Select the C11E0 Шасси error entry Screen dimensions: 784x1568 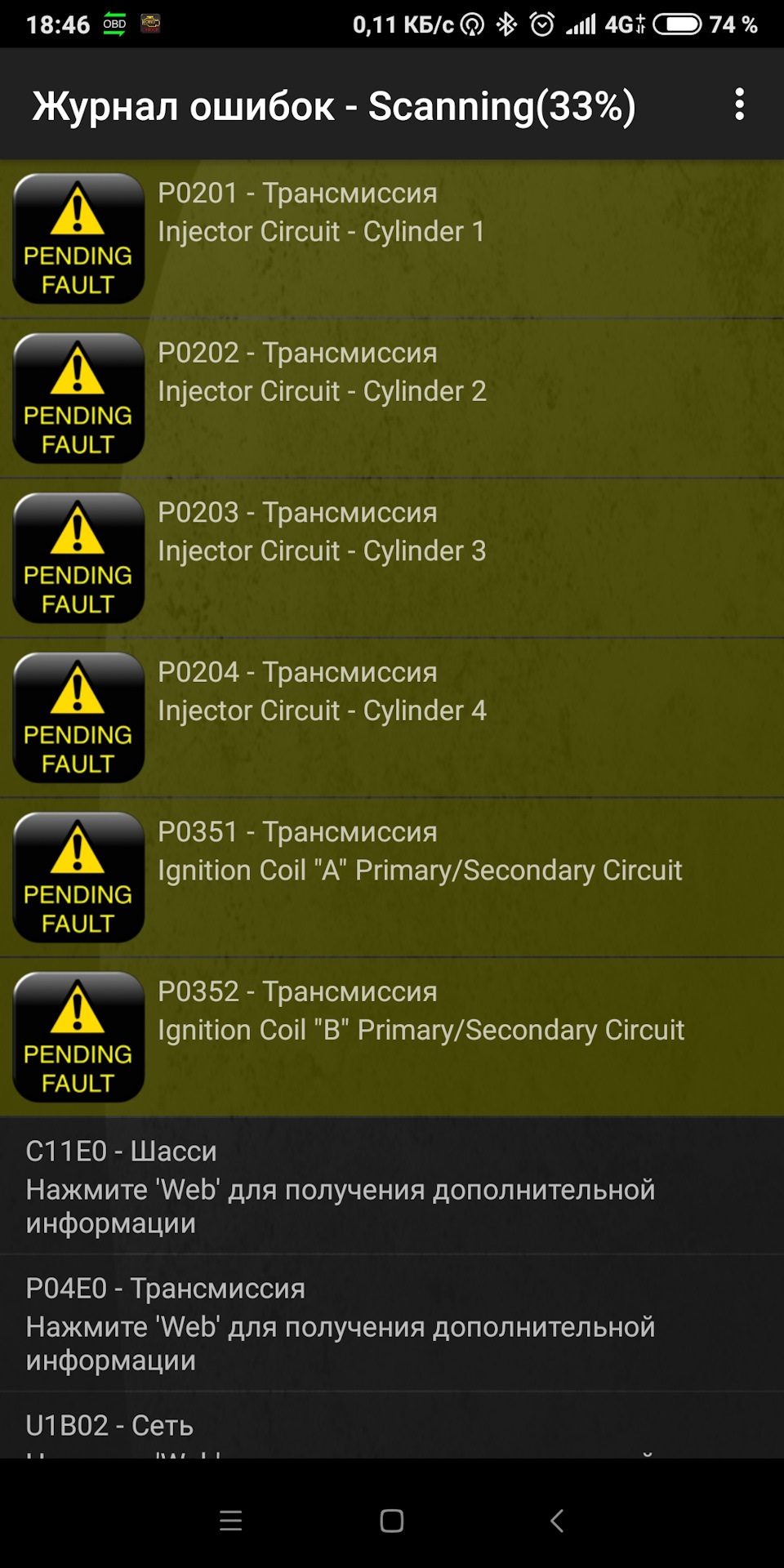click(x=392, y=1186)
